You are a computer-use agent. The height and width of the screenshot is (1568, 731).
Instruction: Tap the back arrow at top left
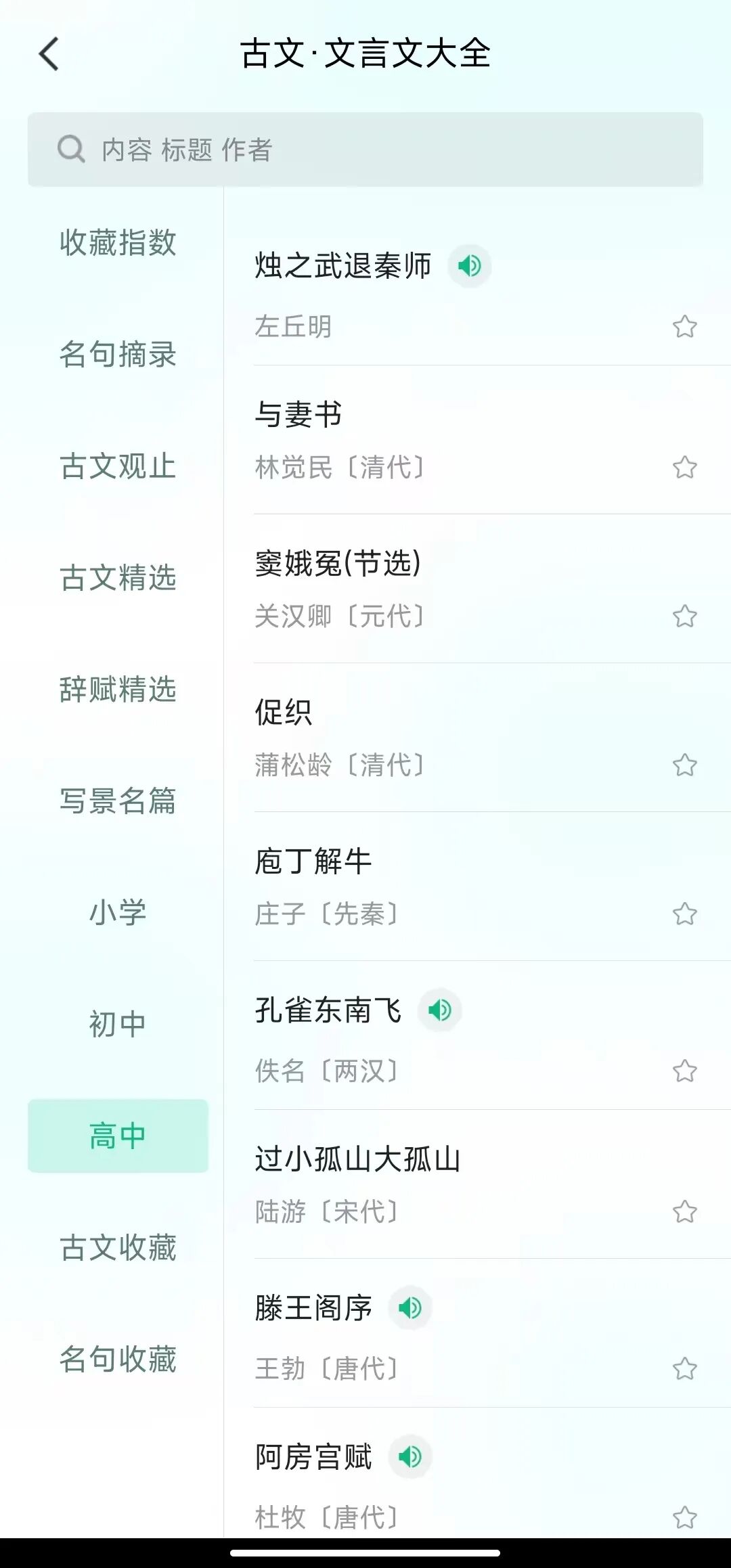pyautogui.click(x=48, y=53)
